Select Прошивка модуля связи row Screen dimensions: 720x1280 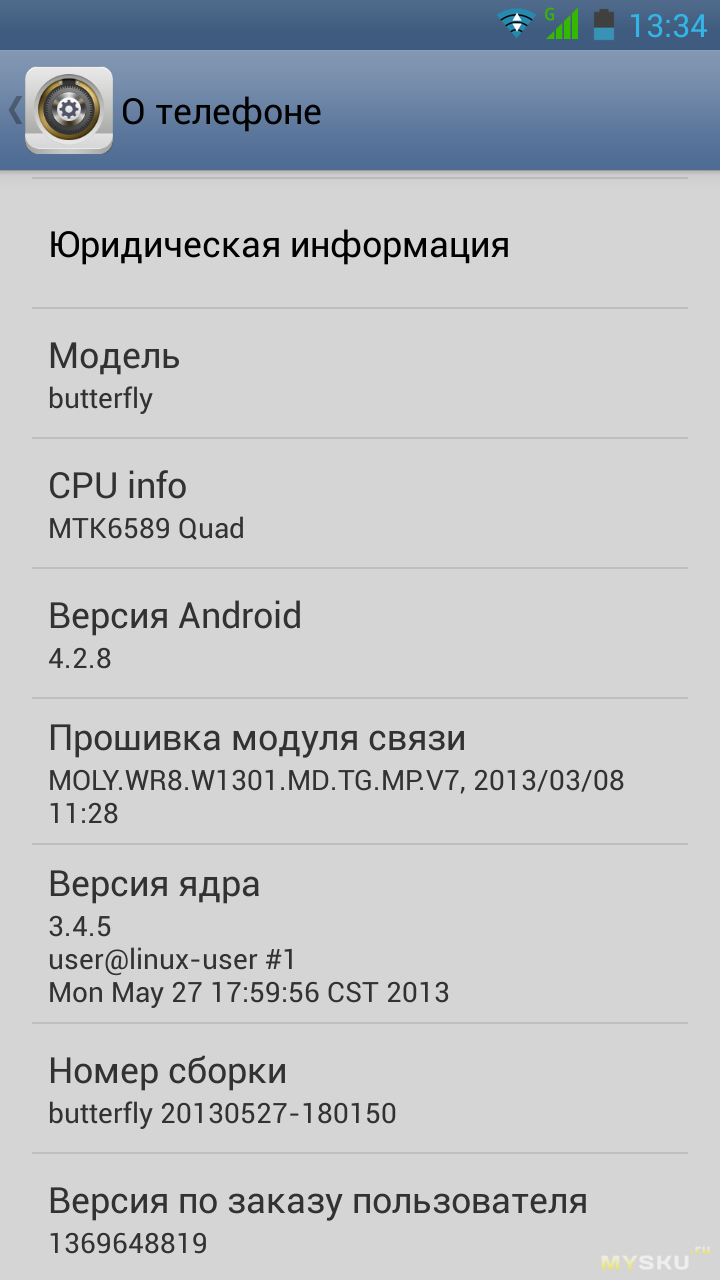click(x=360, y=771)
